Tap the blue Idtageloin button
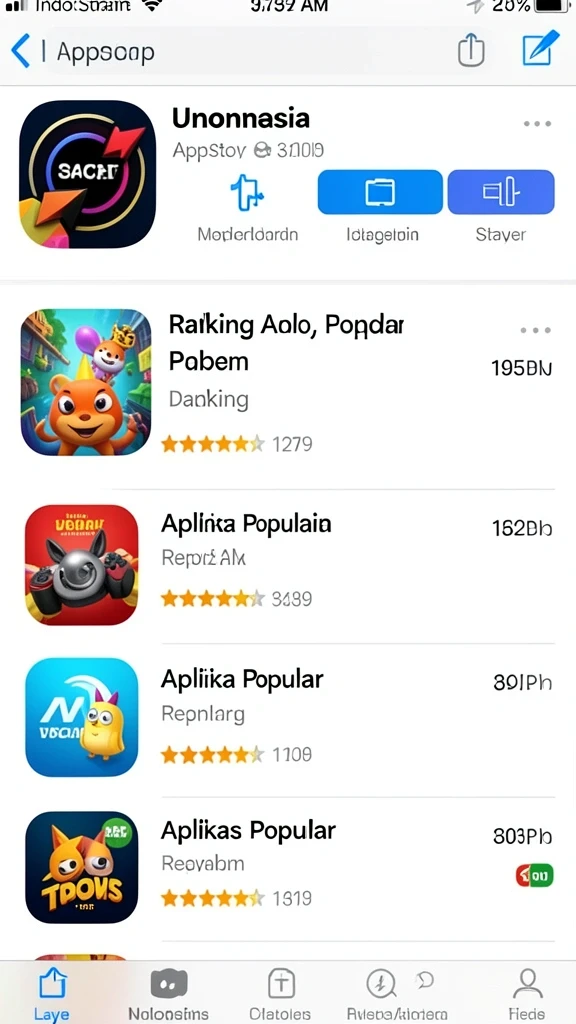Viewport: 576px width, 1024px height. coord(380,192)
